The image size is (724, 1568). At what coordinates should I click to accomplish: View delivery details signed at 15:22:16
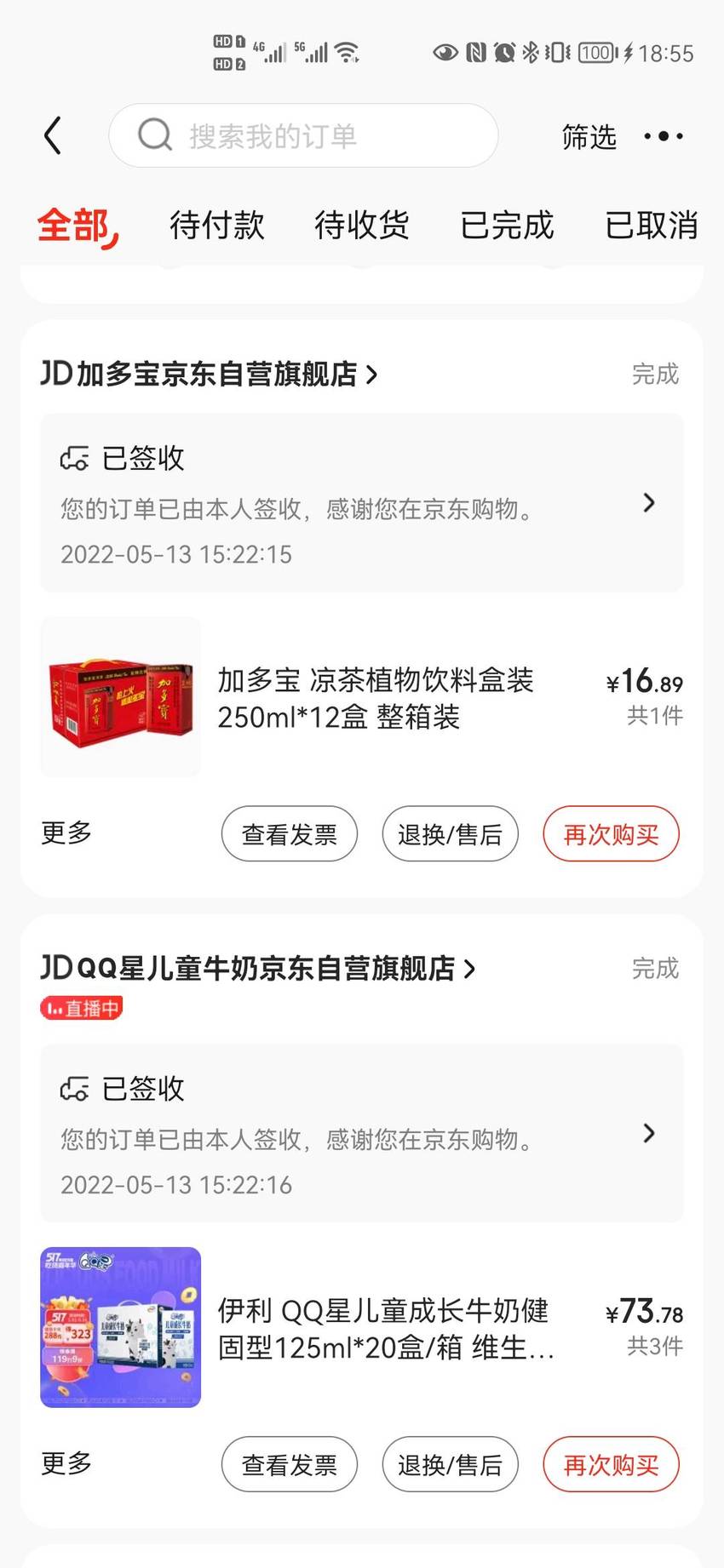pyautogui.click(x=362, y=1134)
